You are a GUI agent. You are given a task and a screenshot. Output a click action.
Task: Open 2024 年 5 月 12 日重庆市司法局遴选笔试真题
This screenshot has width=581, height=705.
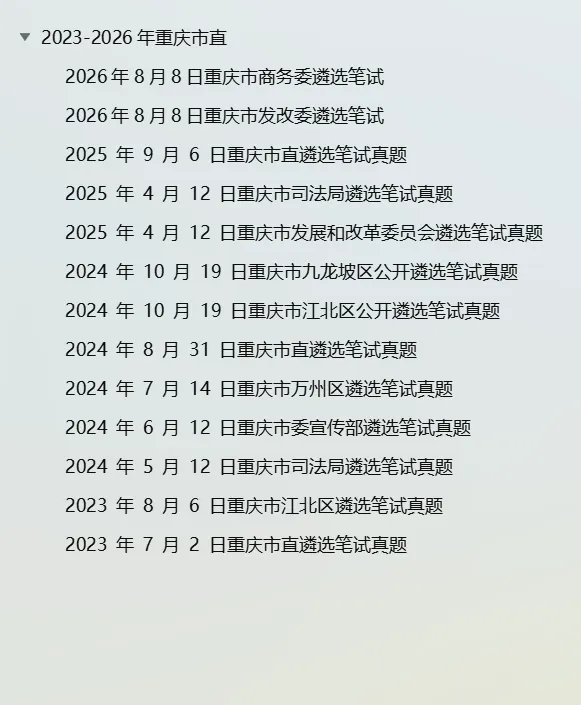pos(259,467)
